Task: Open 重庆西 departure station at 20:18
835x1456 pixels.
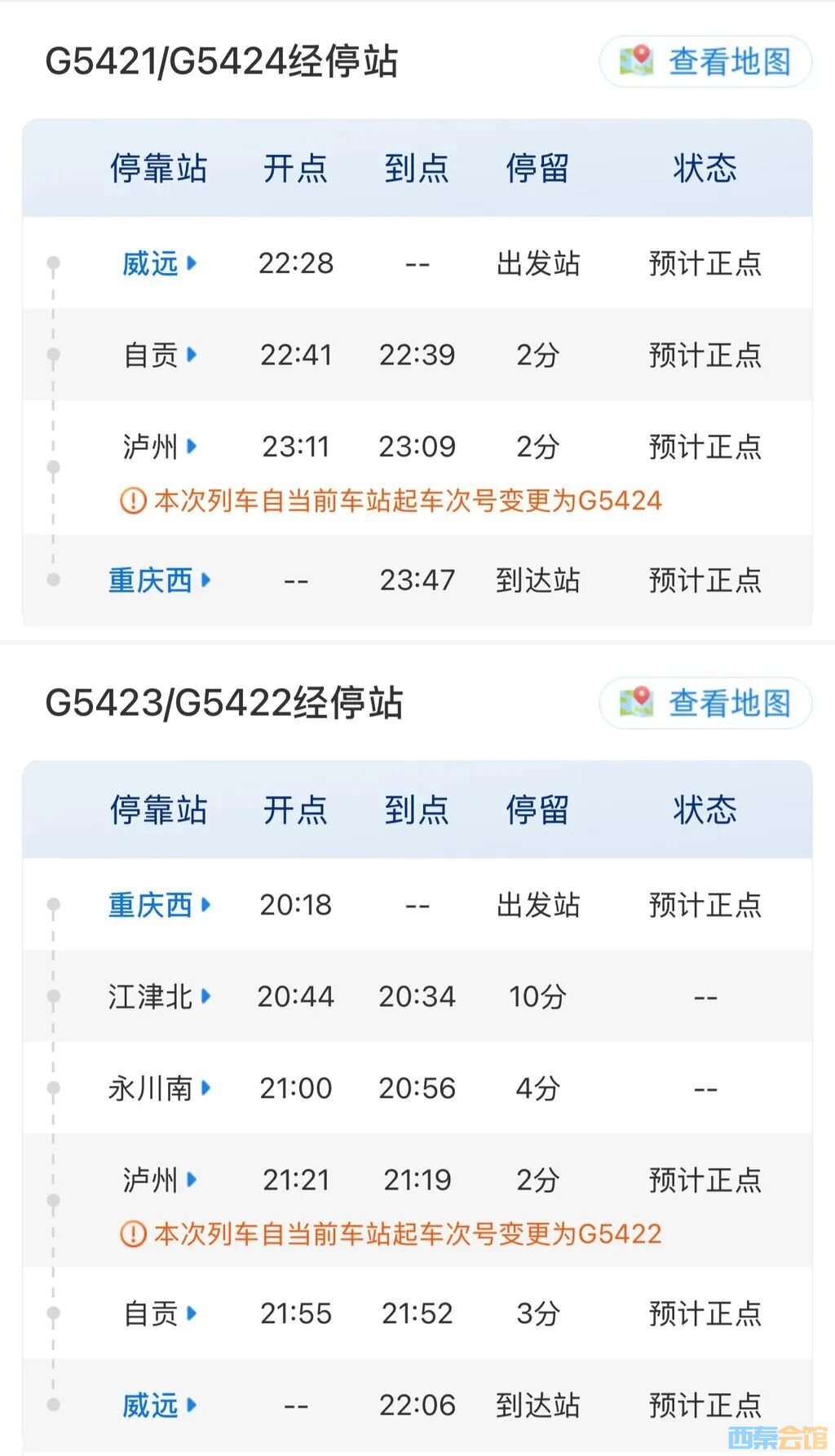Action: 159,905
